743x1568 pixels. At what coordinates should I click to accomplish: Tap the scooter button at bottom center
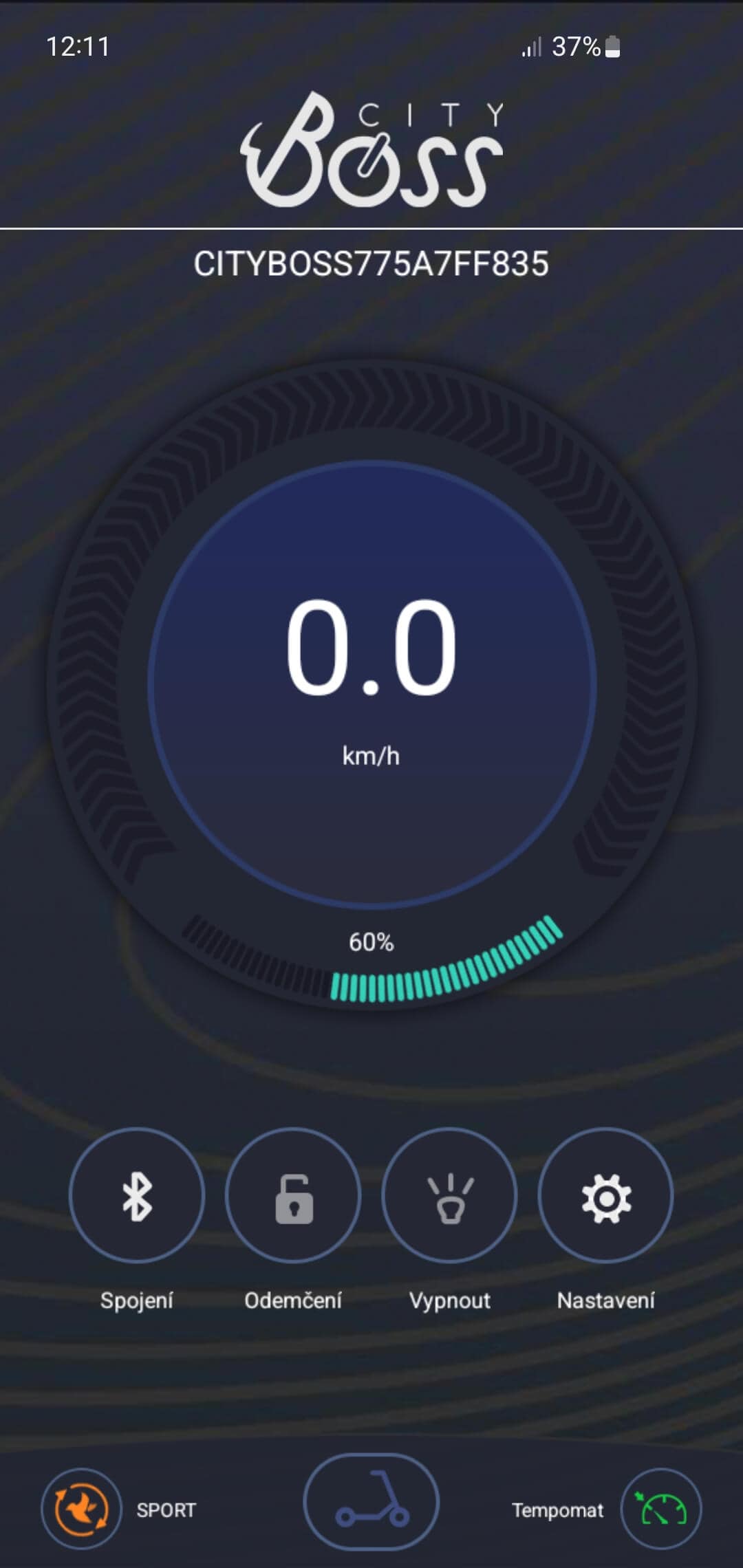pyautogui.click(x=371, y=1500)
